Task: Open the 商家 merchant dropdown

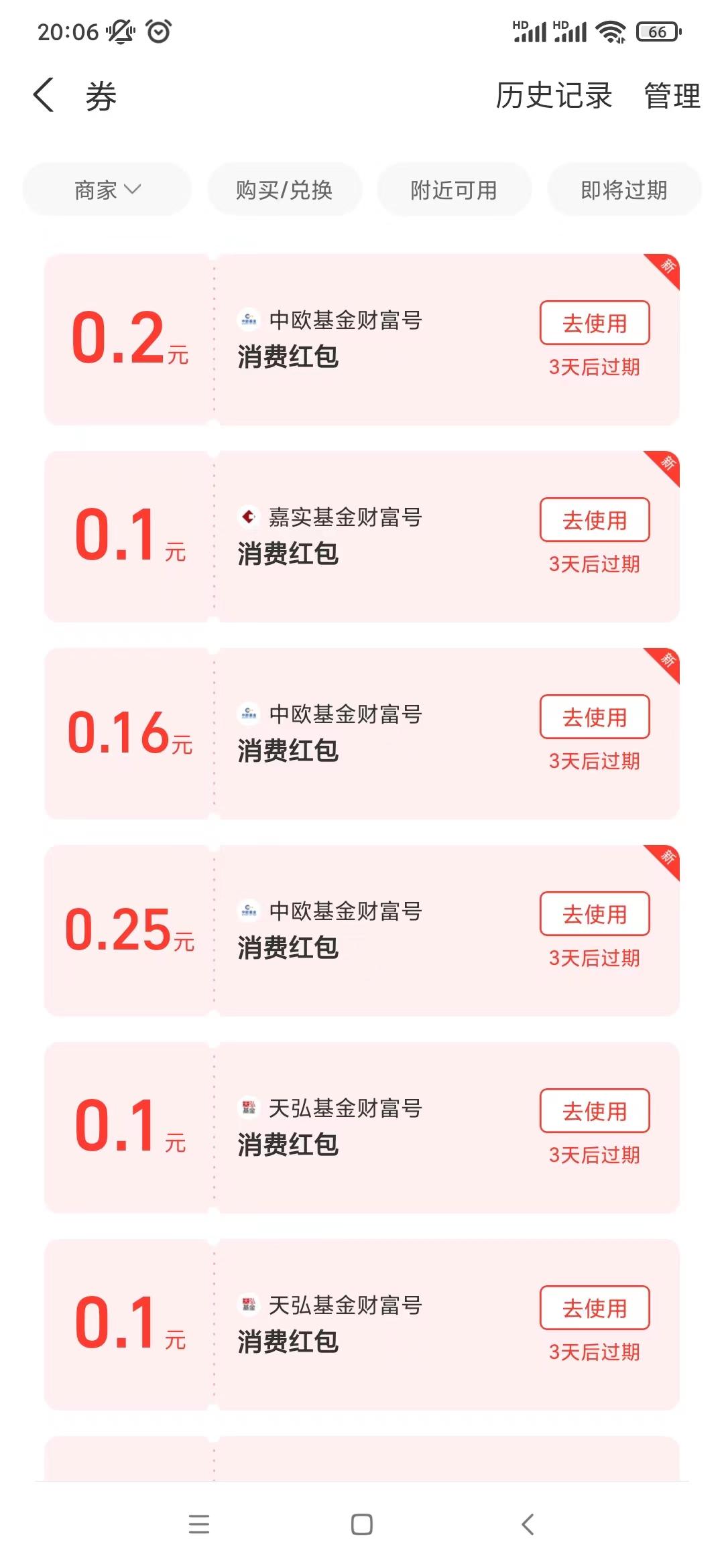Action: (106, 189)
